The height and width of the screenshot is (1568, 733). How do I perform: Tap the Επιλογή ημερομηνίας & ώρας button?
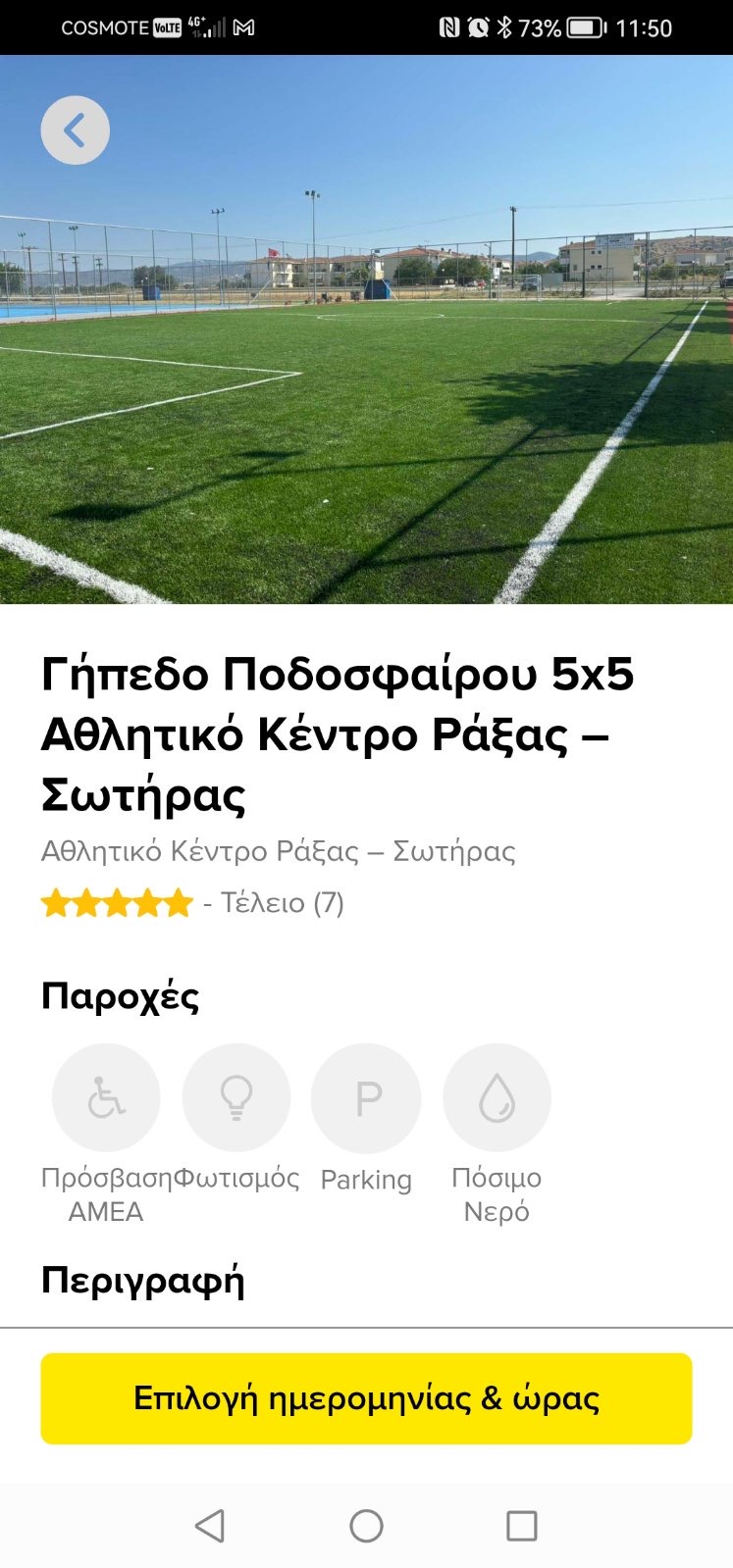pos(366,1398)
